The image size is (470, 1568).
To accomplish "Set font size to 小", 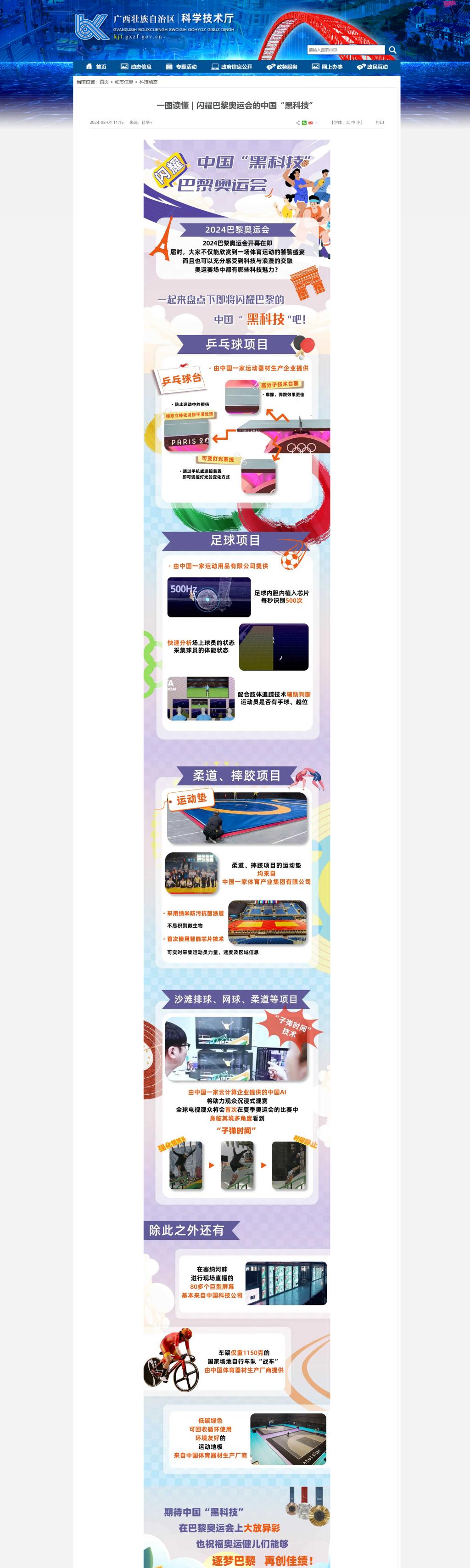I will point(358,123).
